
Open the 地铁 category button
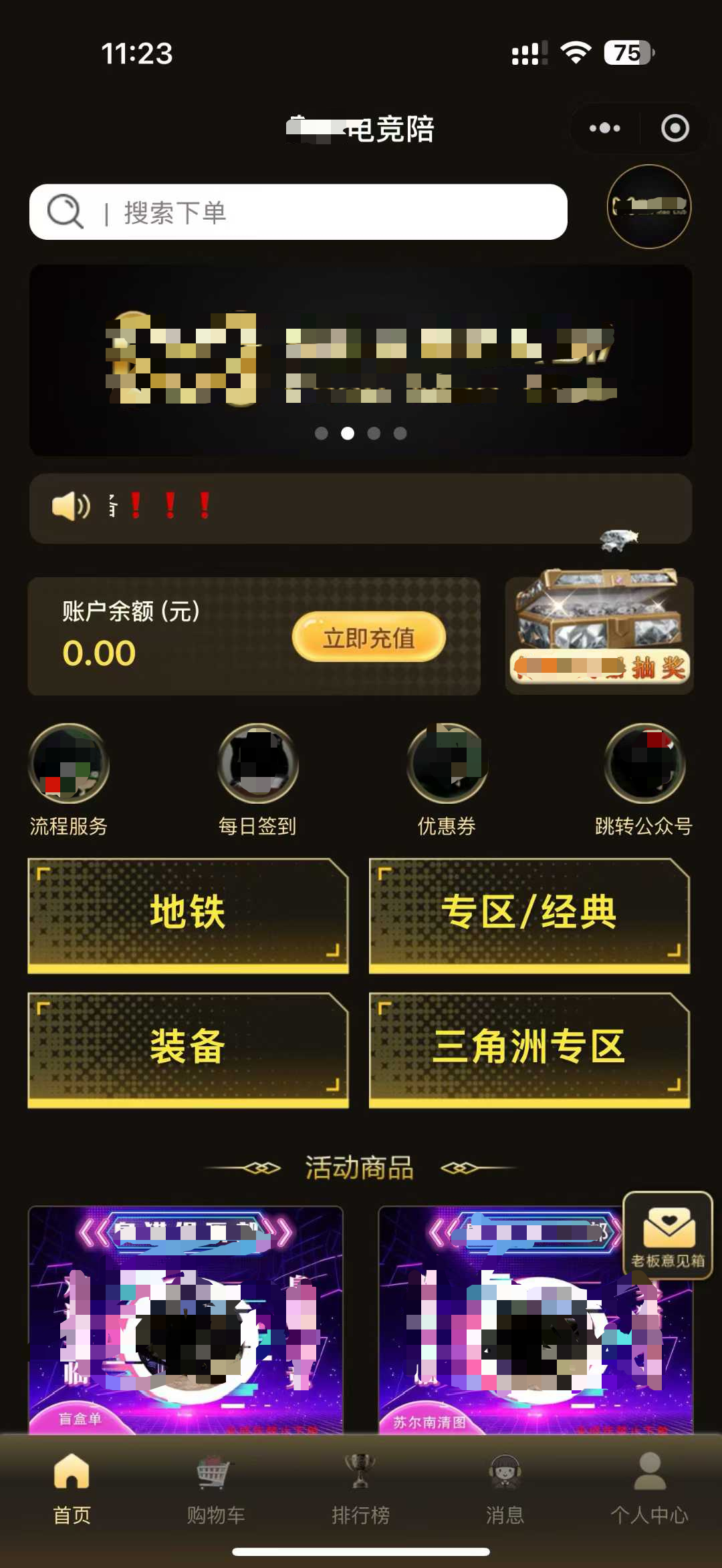(x=187, y=914)
